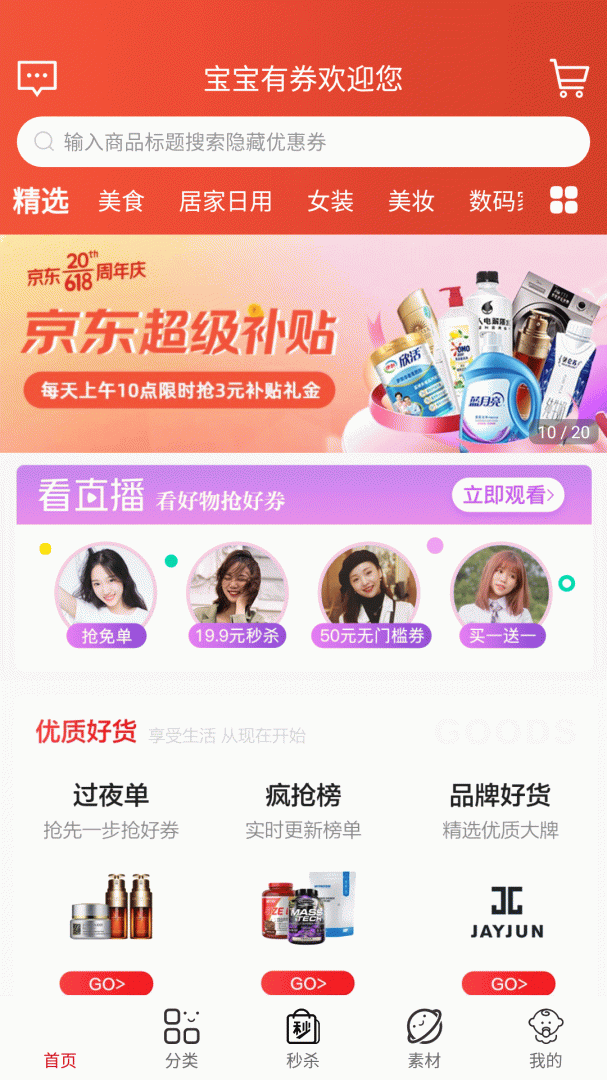The width and height of the screenshot is (607, 1080).
Task: Go to the 秒杀 bottom tab
Action: [303, 1038]
